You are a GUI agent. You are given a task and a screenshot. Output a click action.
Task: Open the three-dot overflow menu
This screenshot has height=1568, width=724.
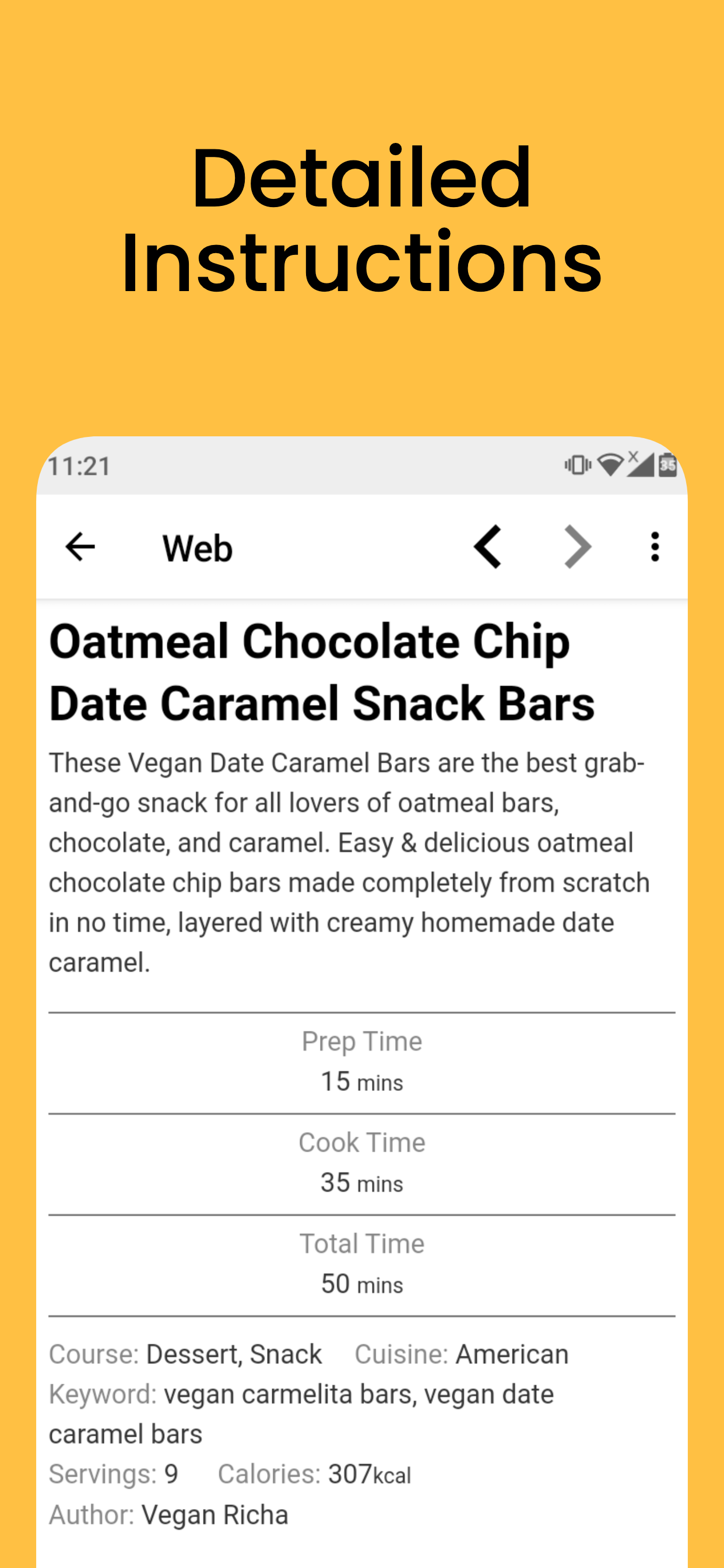click(654, 547)
